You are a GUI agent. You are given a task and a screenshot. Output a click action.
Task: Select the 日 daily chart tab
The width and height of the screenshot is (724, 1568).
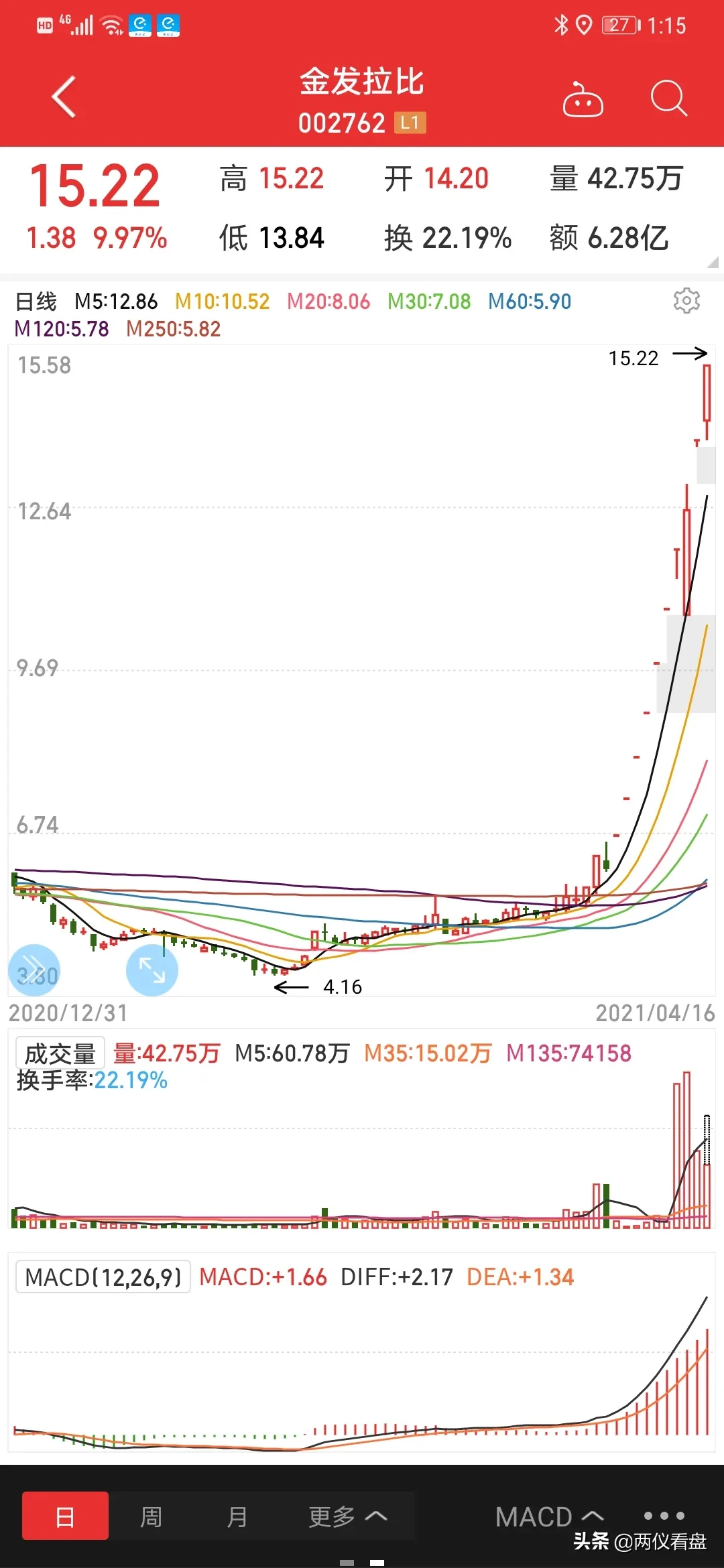(x=65, y=1516)
